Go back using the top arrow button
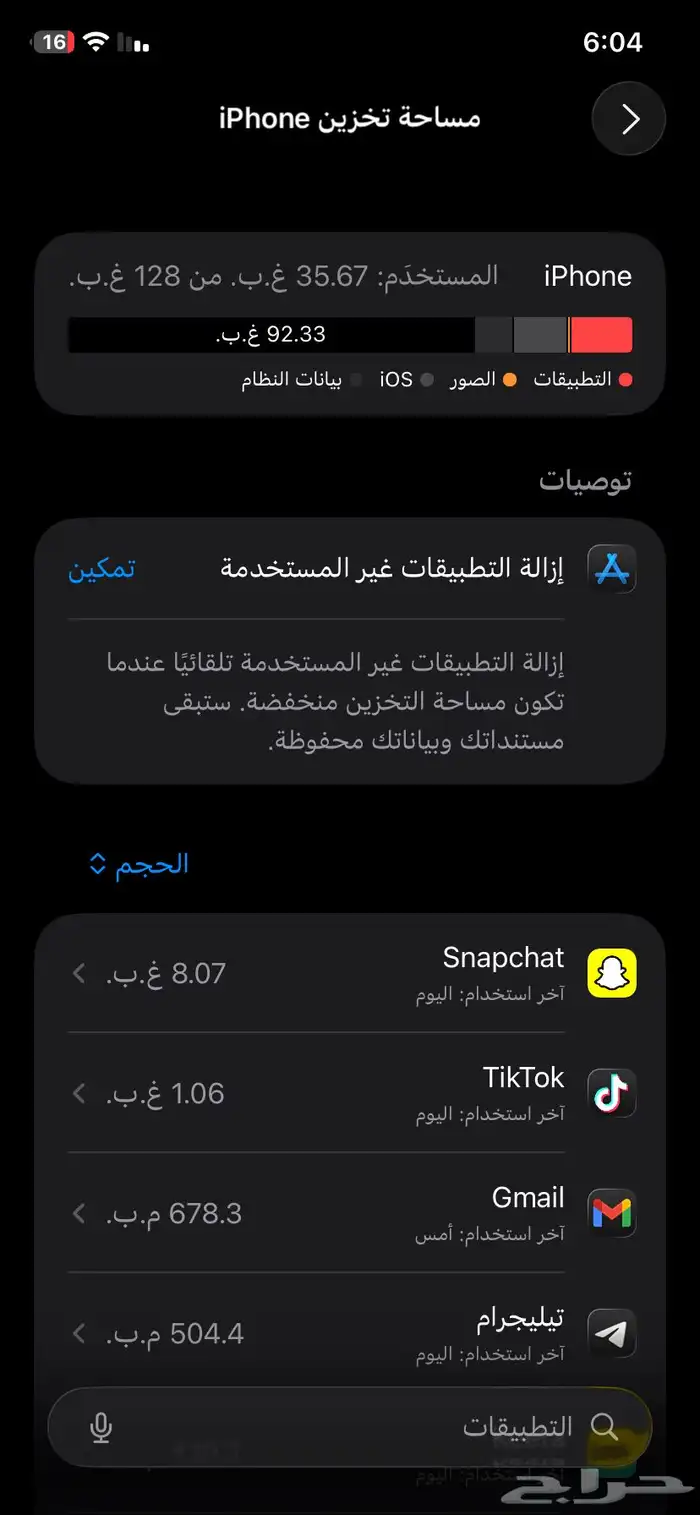This screenshot has width=700, height=1515. pos(628,119)
